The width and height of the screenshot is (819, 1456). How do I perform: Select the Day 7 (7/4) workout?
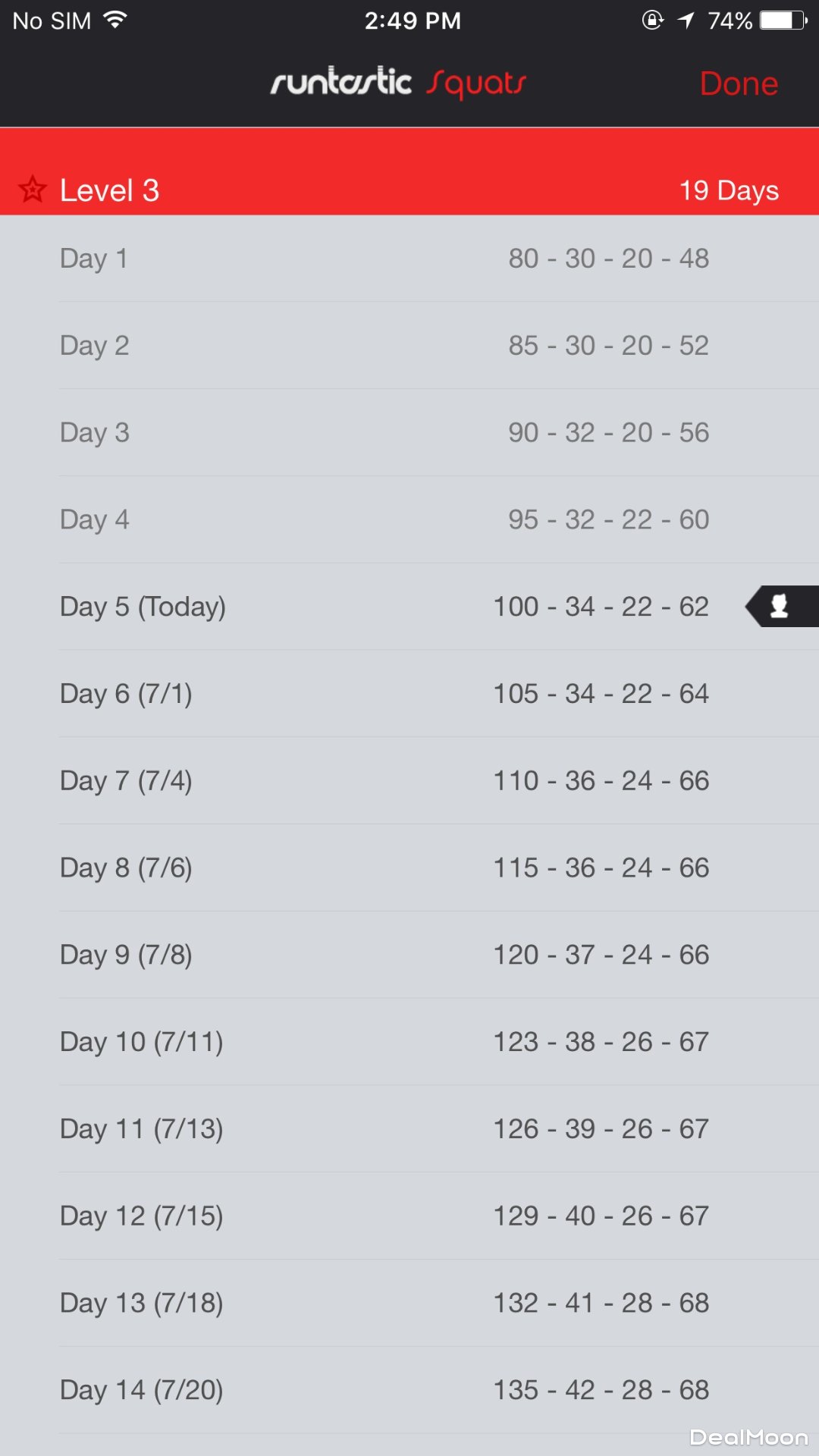click(383, 780)
